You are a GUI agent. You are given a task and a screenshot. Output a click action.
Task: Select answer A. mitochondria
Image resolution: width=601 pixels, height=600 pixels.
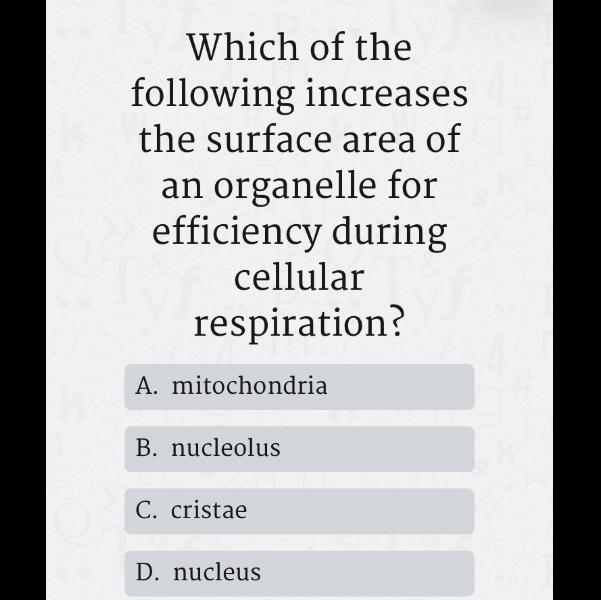click(x=299, y=387)
